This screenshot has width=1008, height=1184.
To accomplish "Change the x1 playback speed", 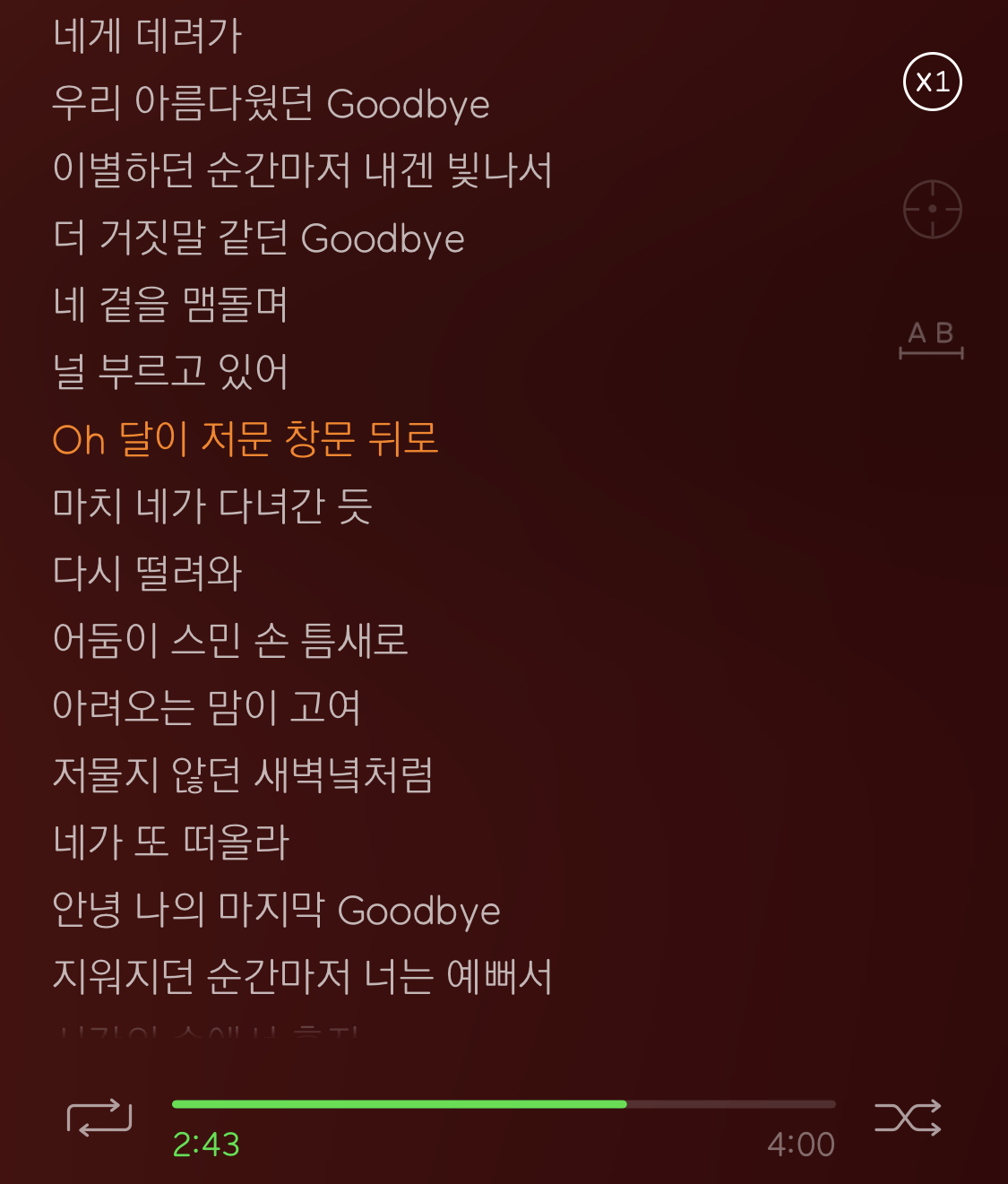I will [932, 82].
